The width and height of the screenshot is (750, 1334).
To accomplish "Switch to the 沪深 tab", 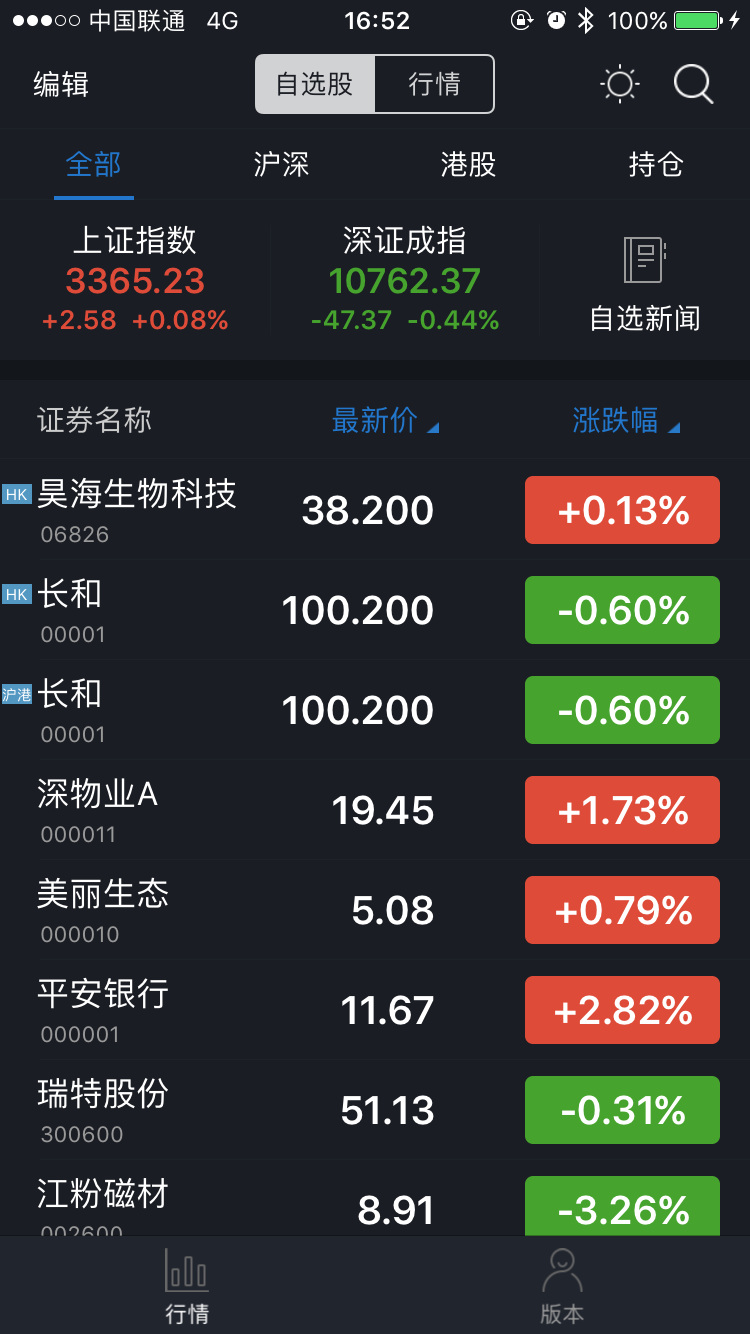I will coord(281,164).
